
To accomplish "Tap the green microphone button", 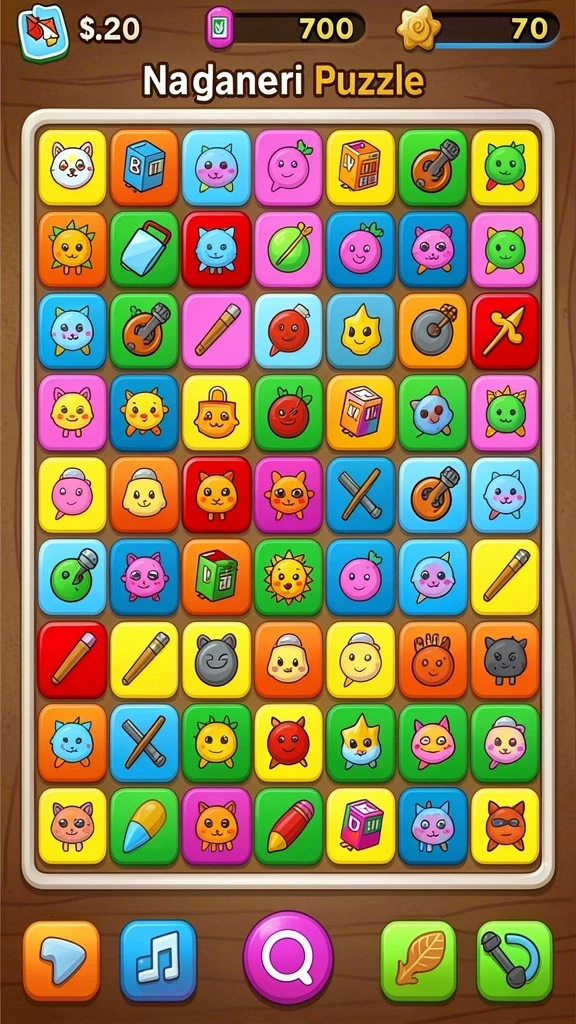I will (x=515, y=960).
